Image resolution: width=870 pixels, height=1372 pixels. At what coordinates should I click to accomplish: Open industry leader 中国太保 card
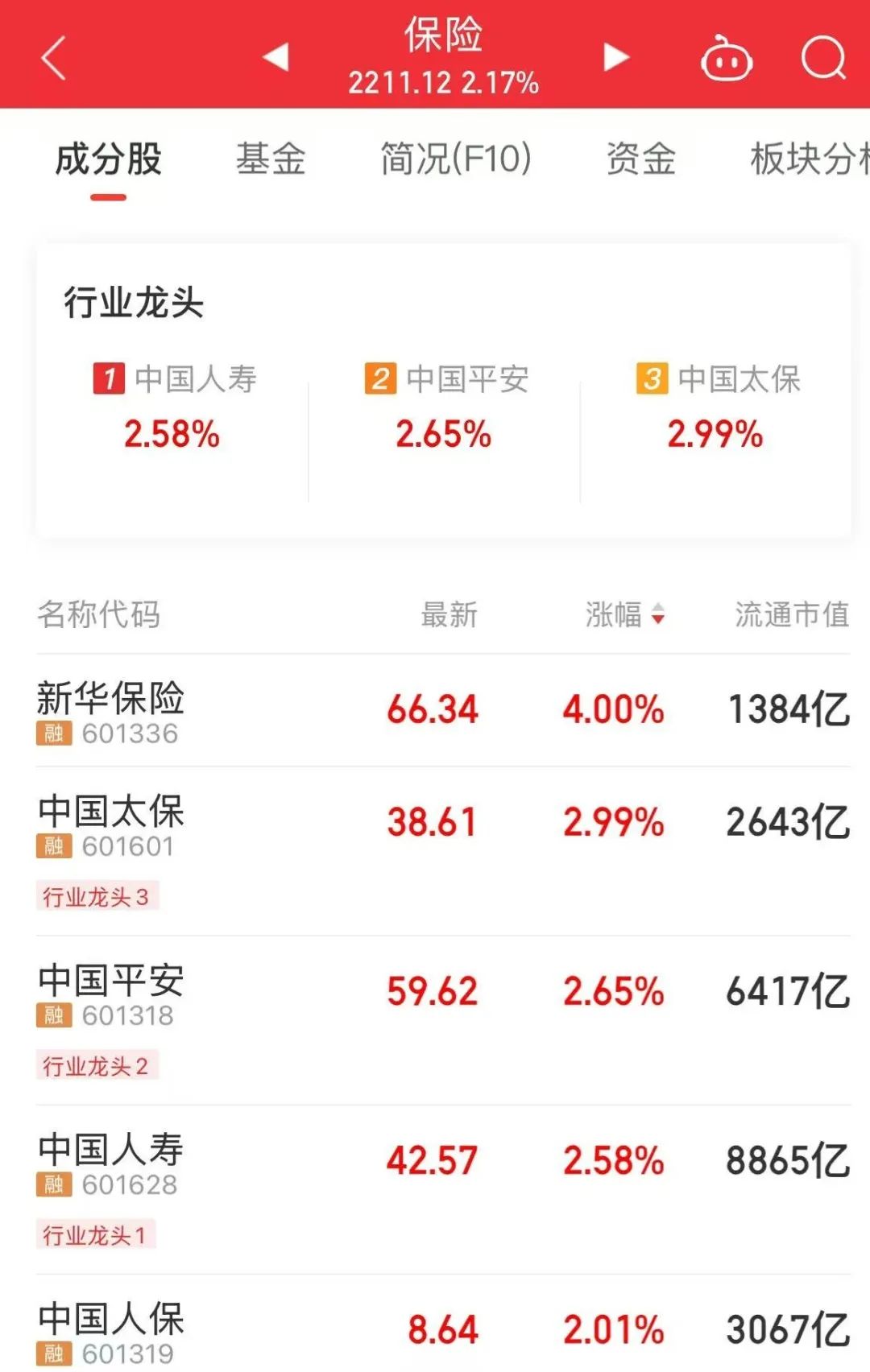coord(715,407)
